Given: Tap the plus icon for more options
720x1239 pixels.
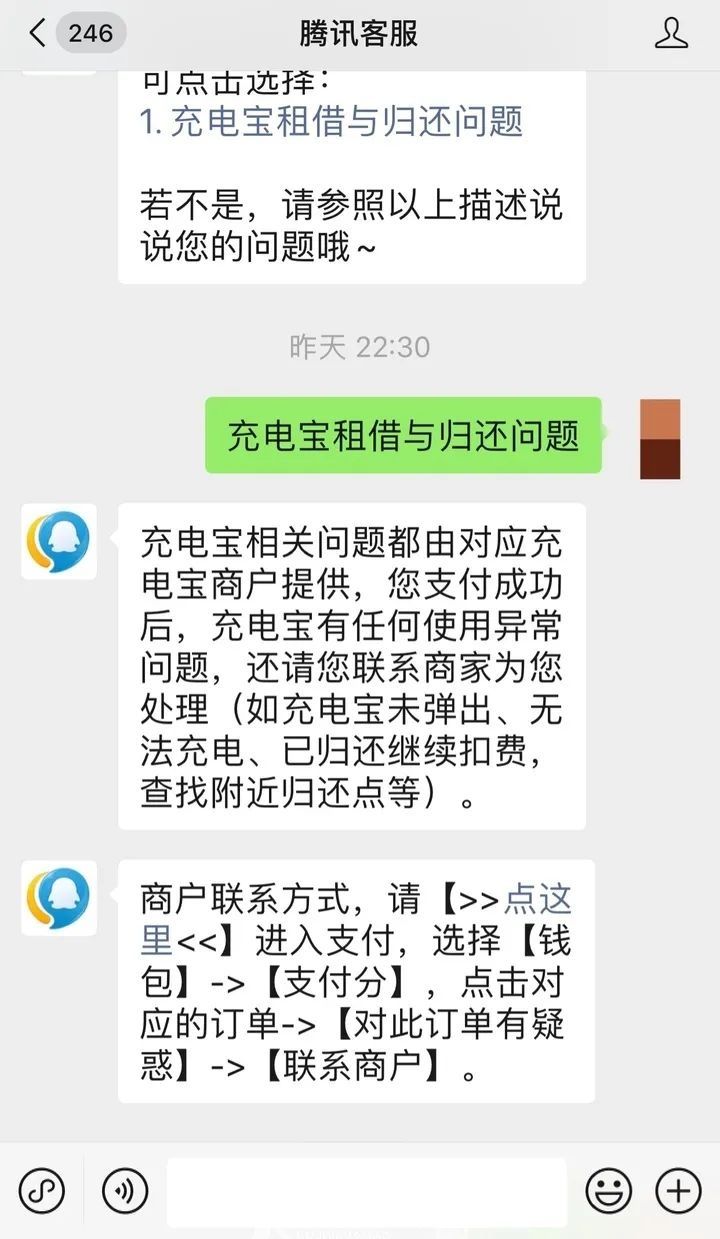Looking at the screenshot, I should (676, 1190).
